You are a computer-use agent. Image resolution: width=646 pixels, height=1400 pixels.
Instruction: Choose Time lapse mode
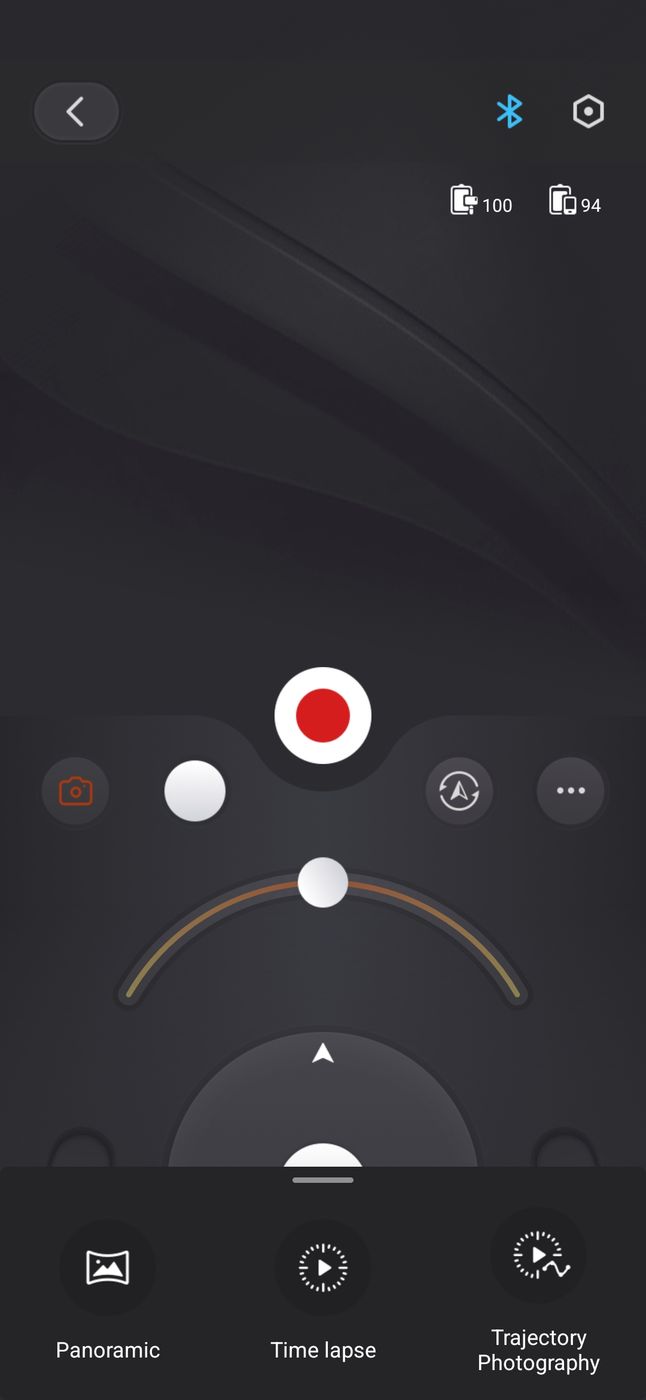pyautogui.click(x=323, y=1268)
